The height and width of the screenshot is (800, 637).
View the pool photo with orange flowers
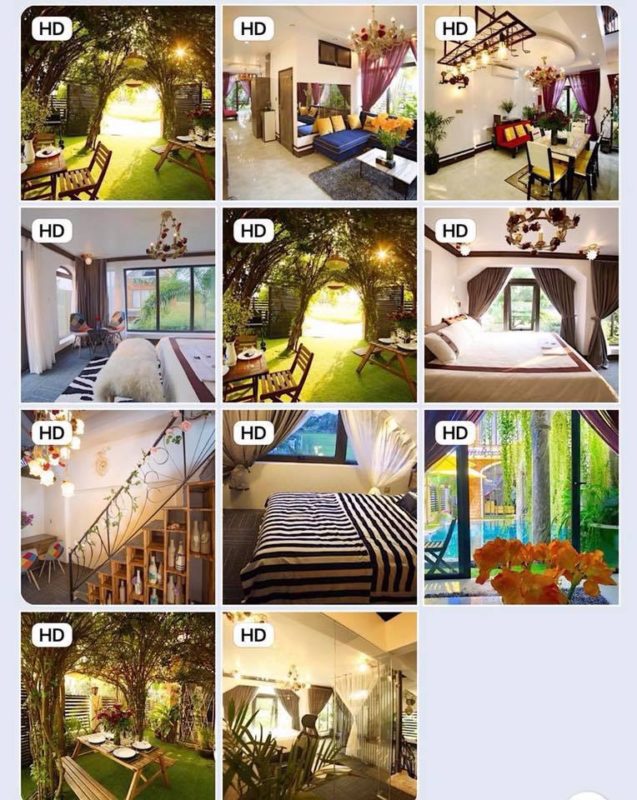(x=521, y=507)
